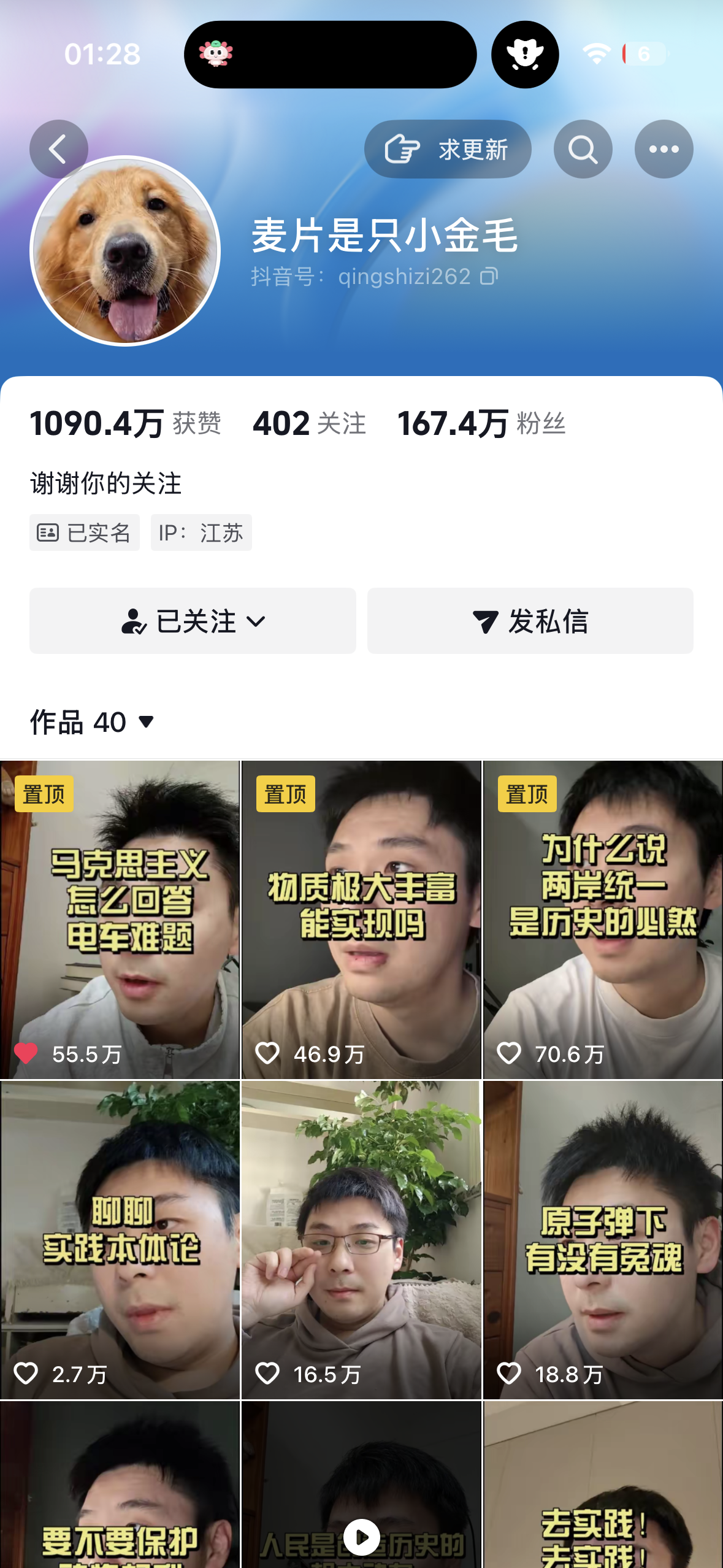
Task: Open the three-dot overflow menu
Action: click(664, 149)
